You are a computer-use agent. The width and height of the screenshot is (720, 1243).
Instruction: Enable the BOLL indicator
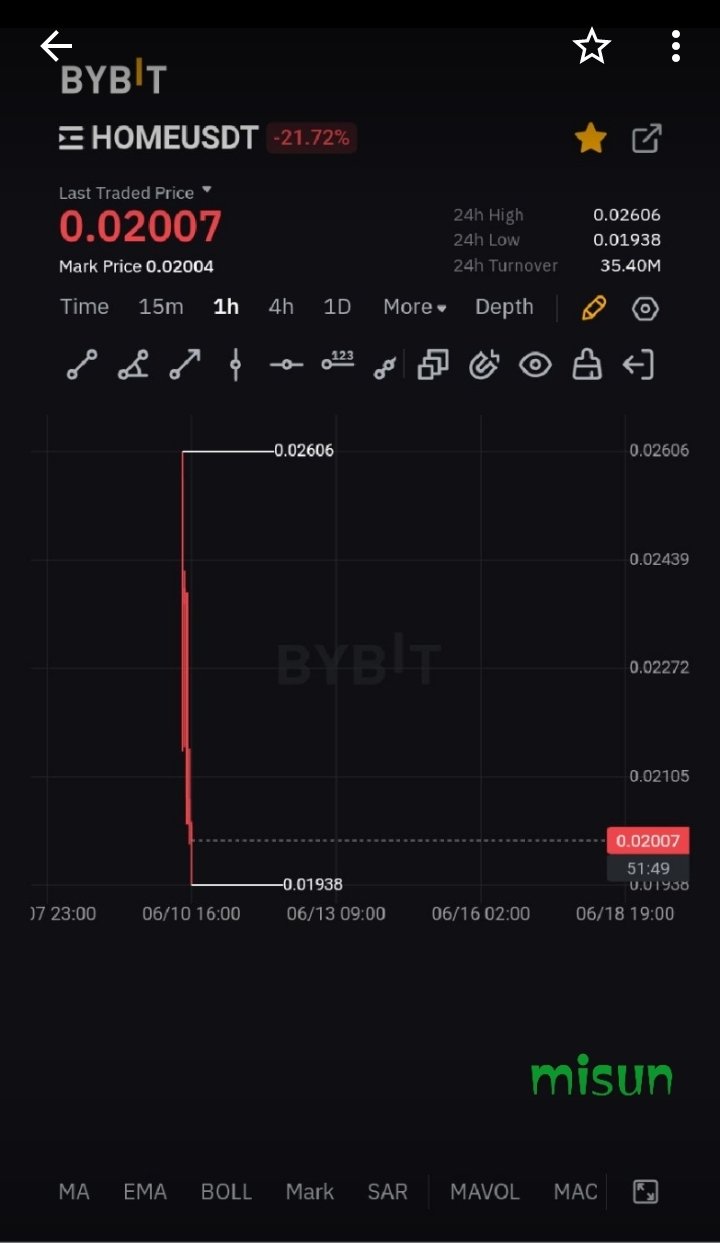pos(227,1192)
